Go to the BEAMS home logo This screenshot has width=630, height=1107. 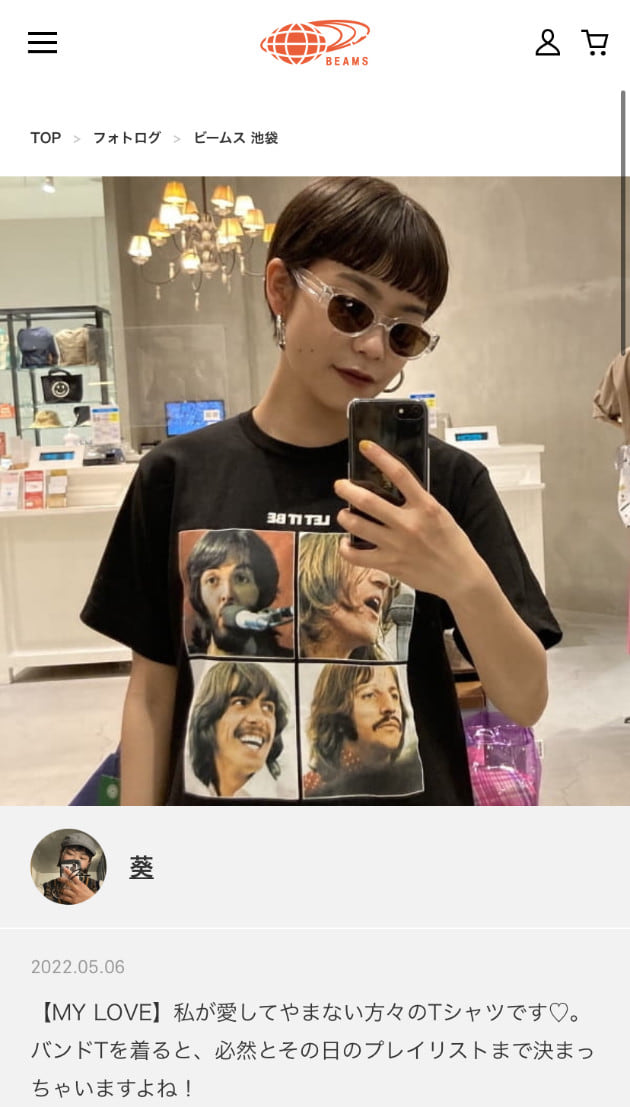pyautogui.click(x=315, y=42)
